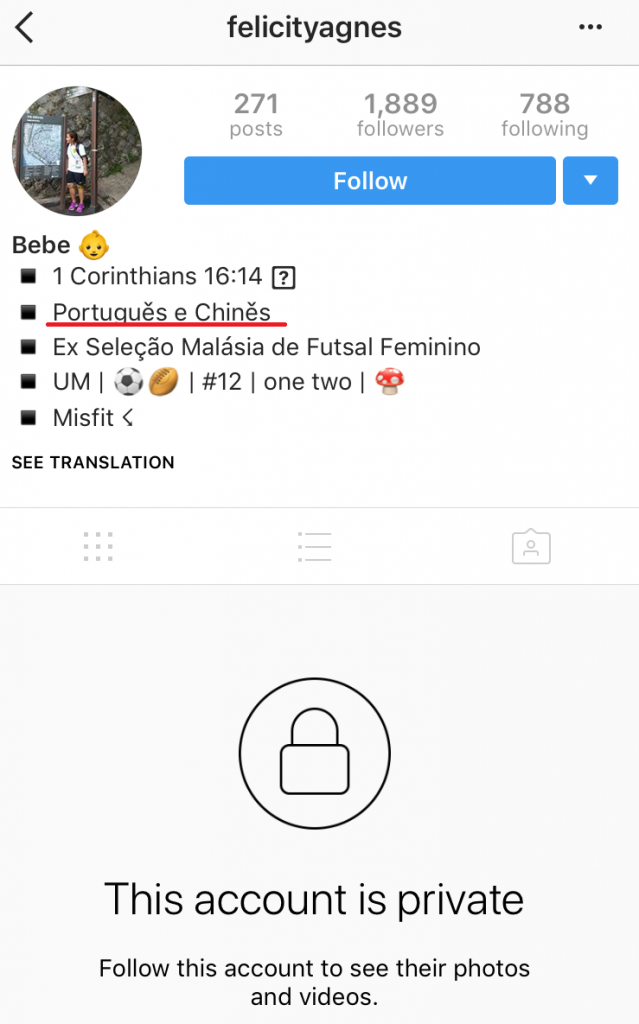Viewport: 639px width, 1024px height.
Task: Follow felicityagnes' account
Action: click(x=370, y=181)
